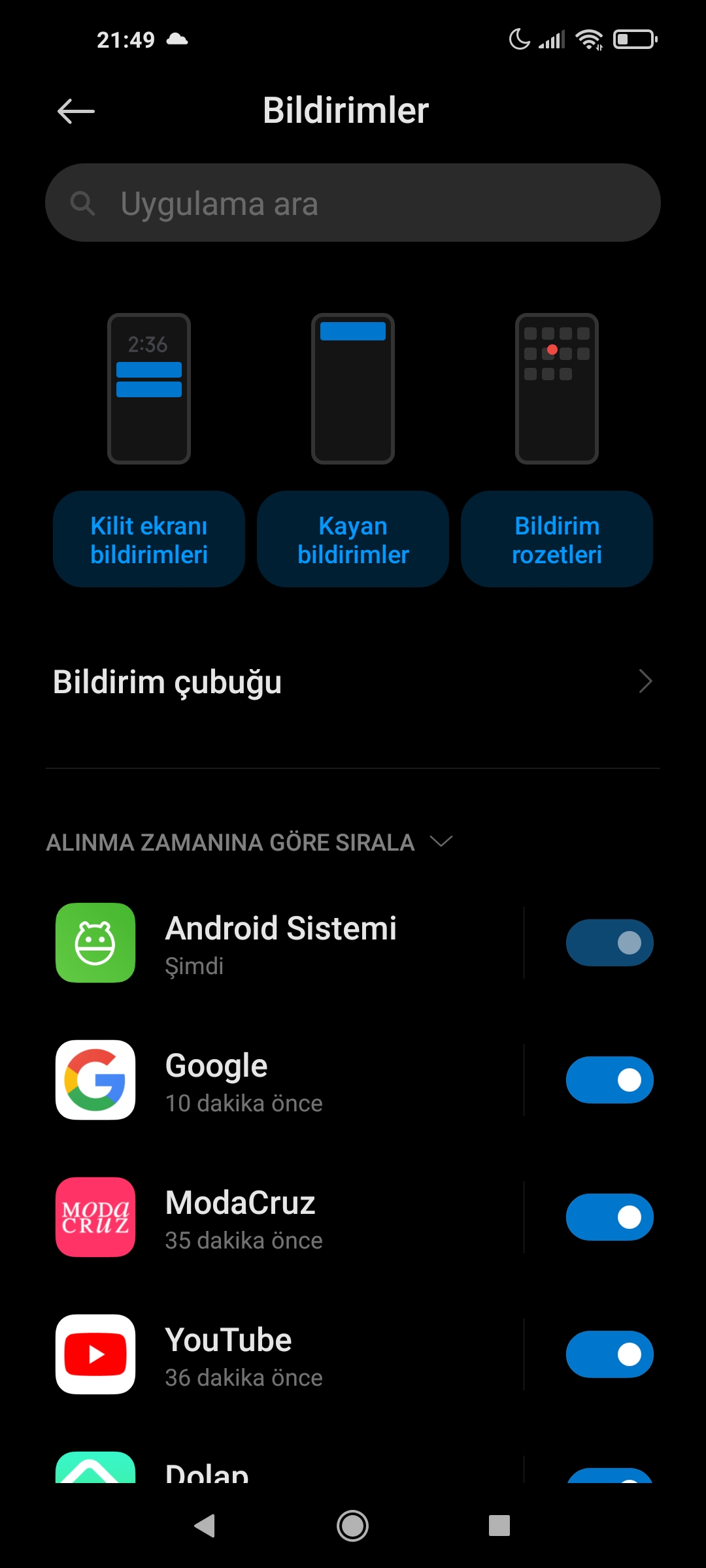
Task: Open Bildirim çubuğu settings
Action: click(x=353, y=682)
